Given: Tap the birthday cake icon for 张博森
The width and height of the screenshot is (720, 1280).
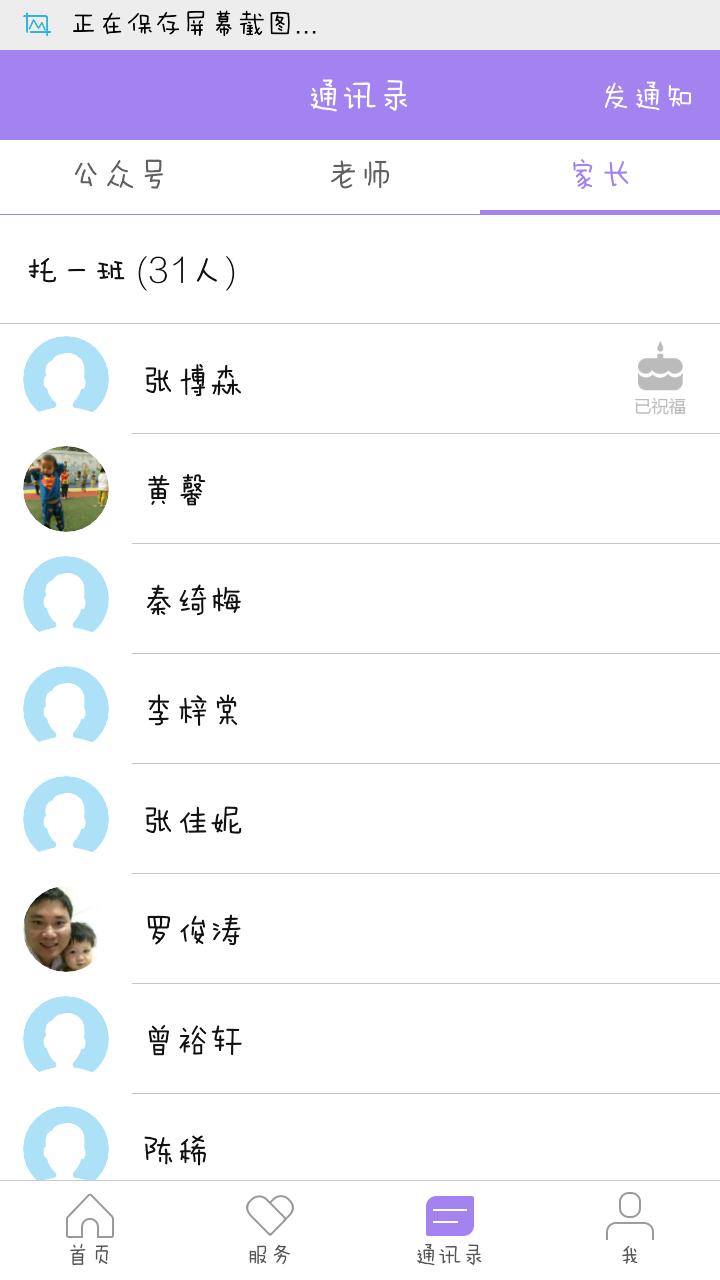Looking at the screenshot, I should pyautogui.click(x=660, y=378).
